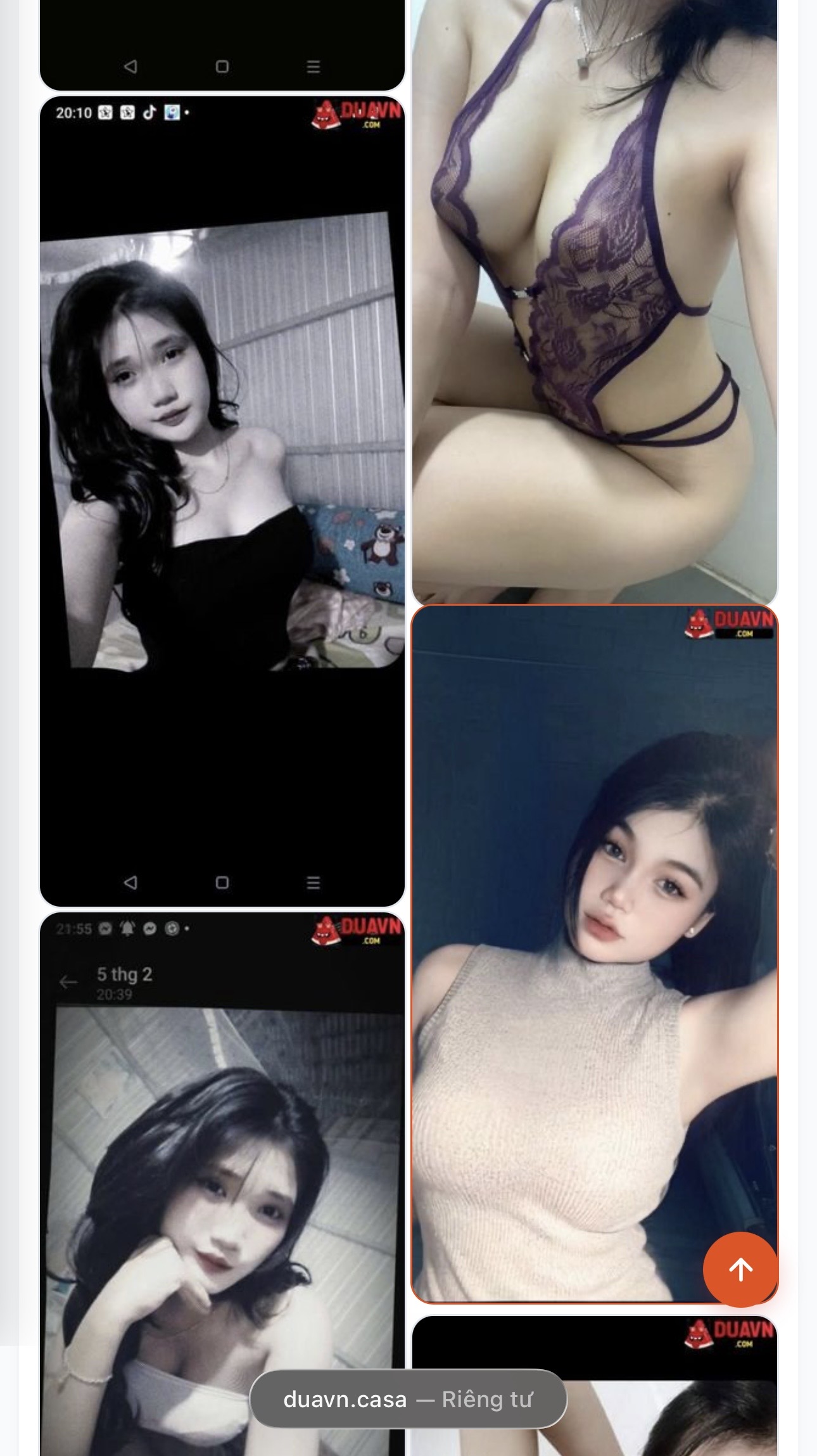Open the tile with the 5 thg 2 screenshot
Viewport: 817px width, 1456px height.
[x=222, y=1184]
